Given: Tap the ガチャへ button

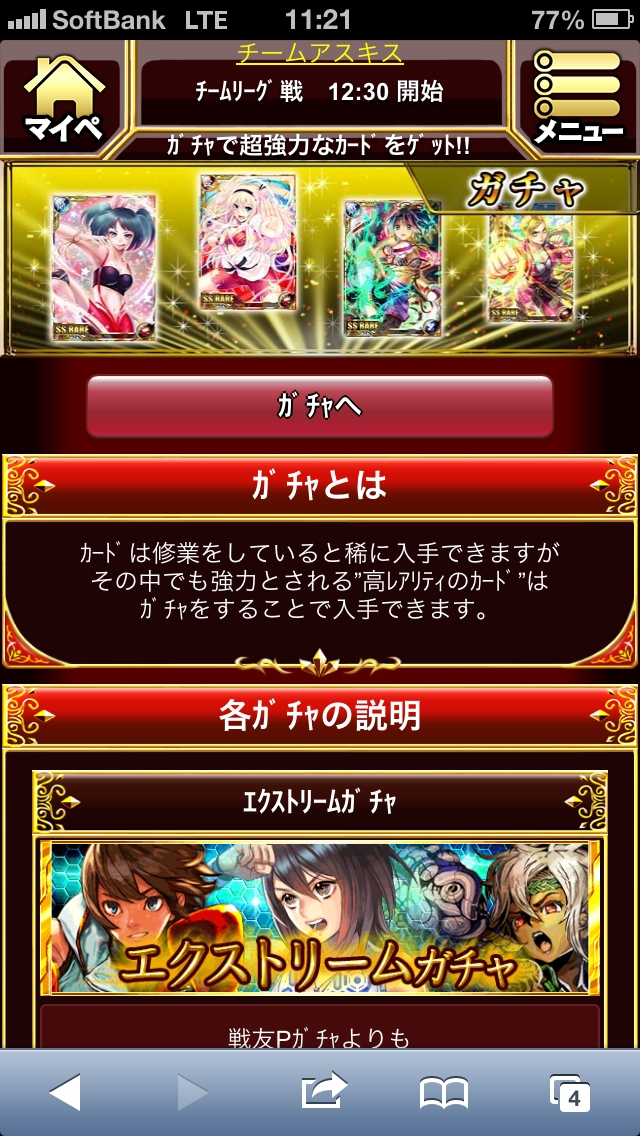Looking at the screenshot, I should [x=319, y=406].
